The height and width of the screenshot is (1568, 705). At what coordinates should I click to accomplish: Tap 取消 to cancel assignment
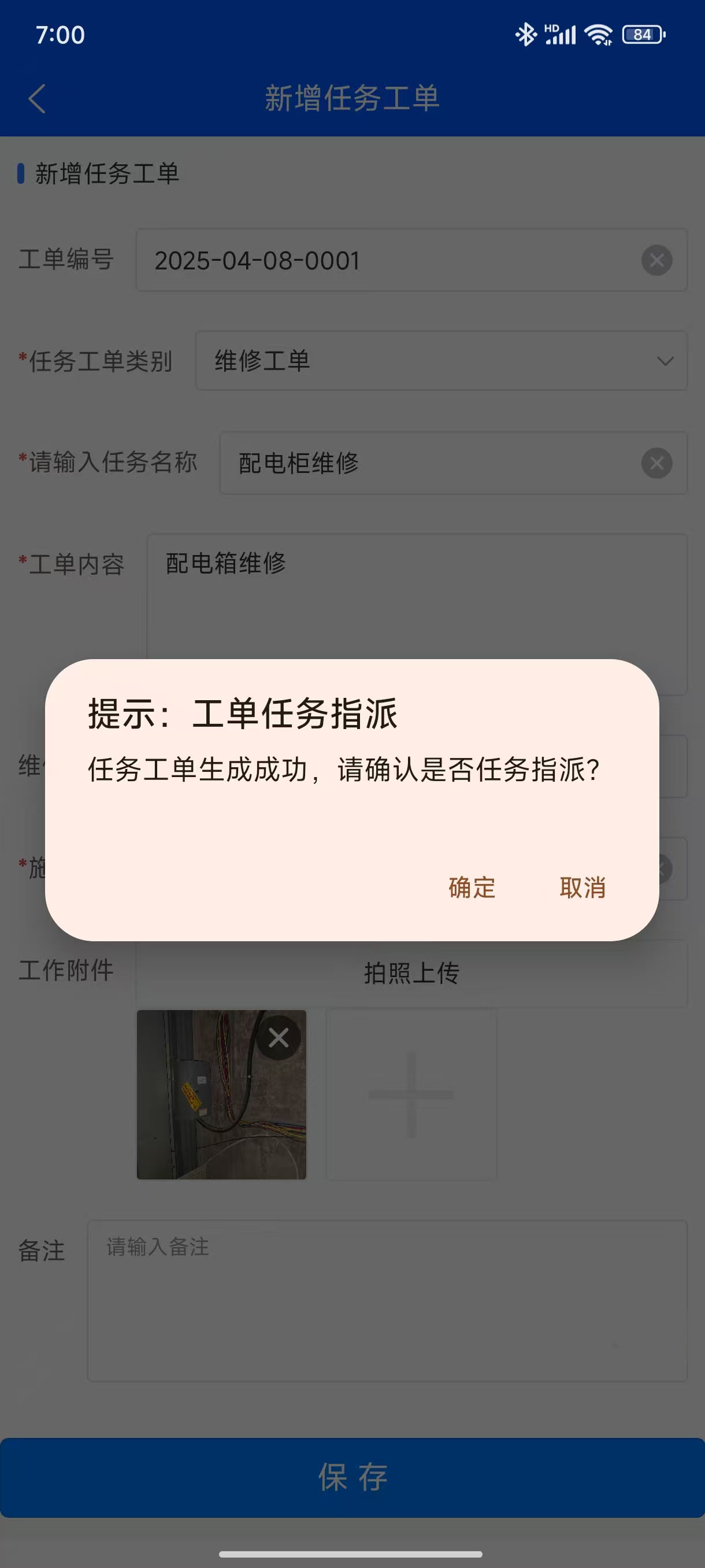coord(582,887)
